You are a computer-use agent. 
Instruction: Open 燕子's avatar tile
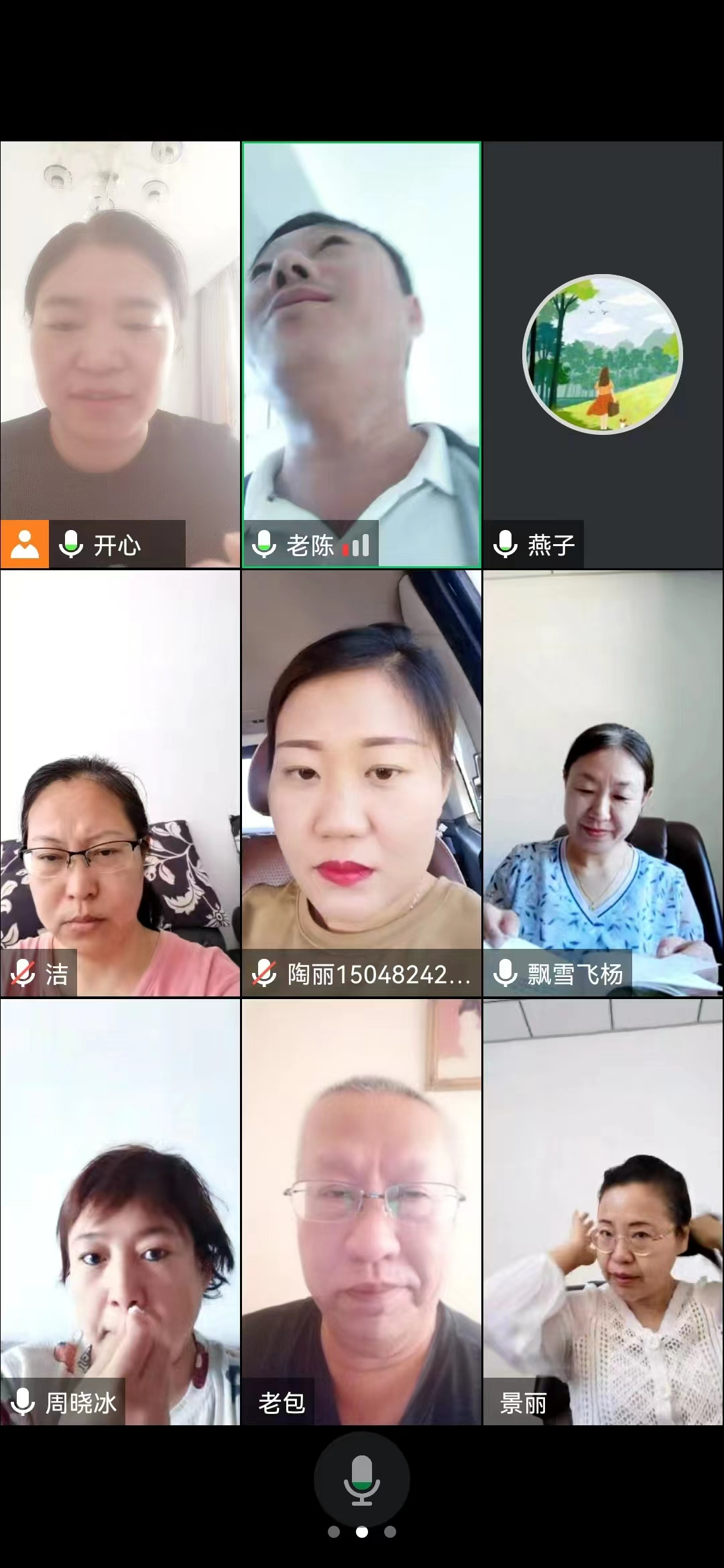coord(603,354)
